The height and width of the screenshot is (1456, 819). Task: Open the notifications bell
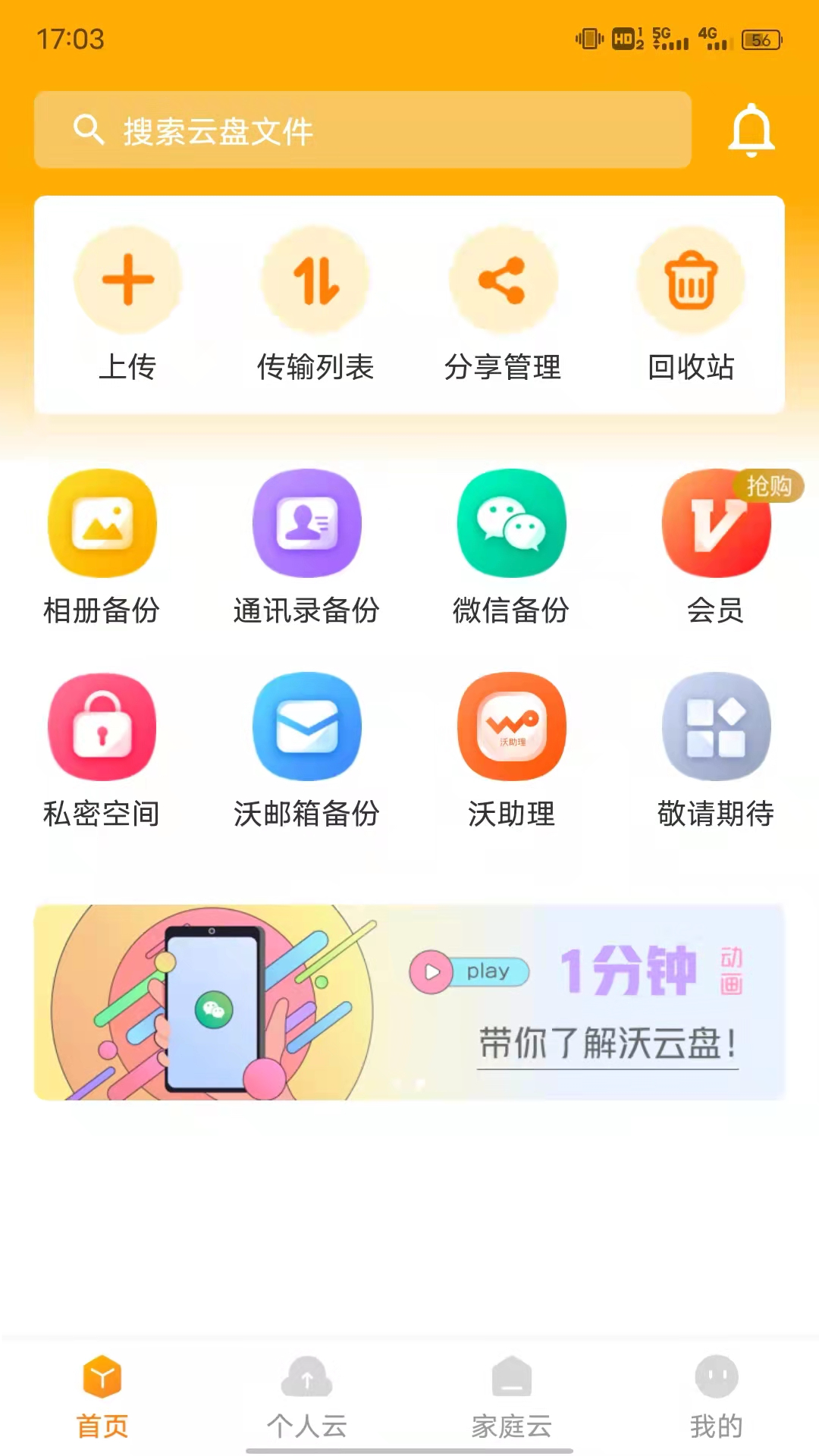pyautogui.click(x=752, y=130)
